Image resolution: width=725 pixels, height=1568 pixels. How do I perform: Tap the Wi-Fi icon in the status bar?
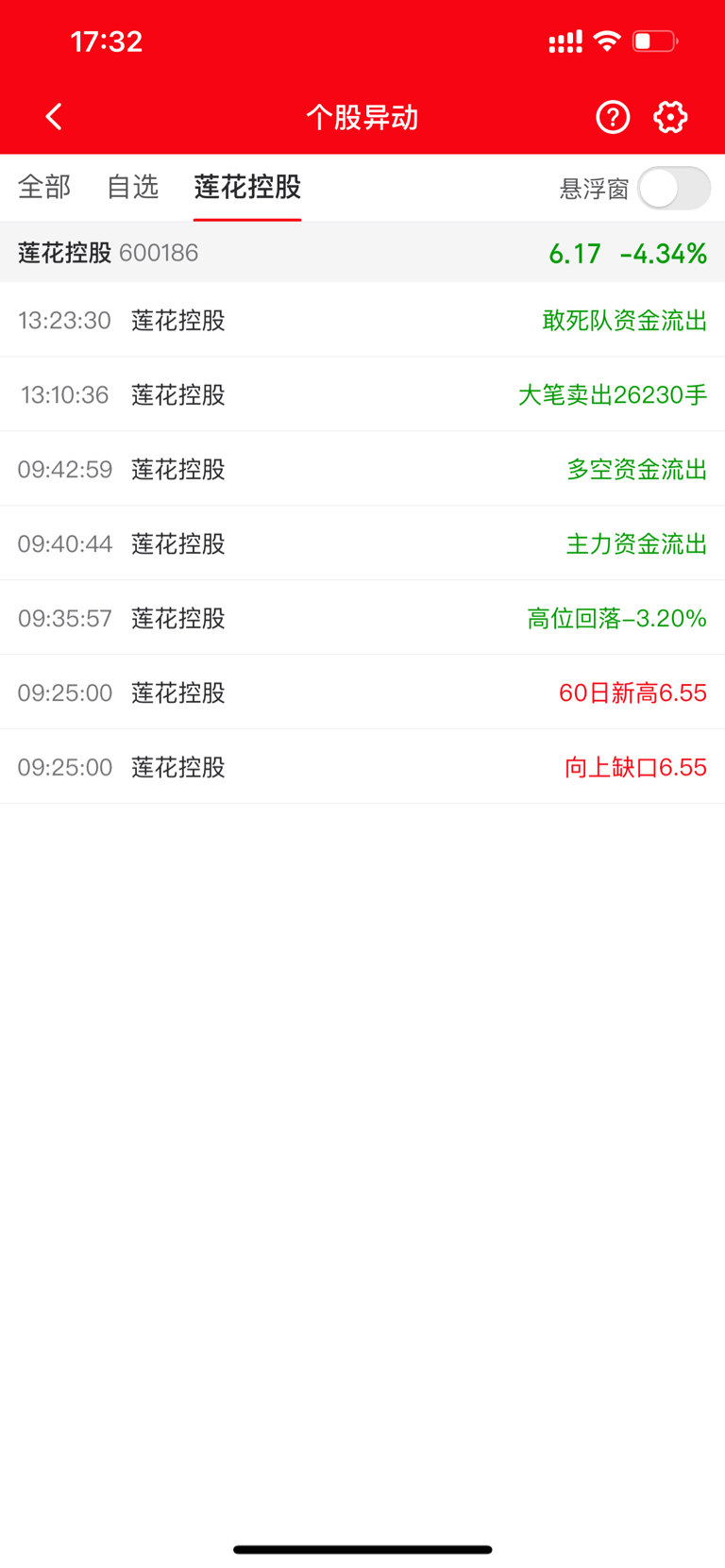[607, 41]
